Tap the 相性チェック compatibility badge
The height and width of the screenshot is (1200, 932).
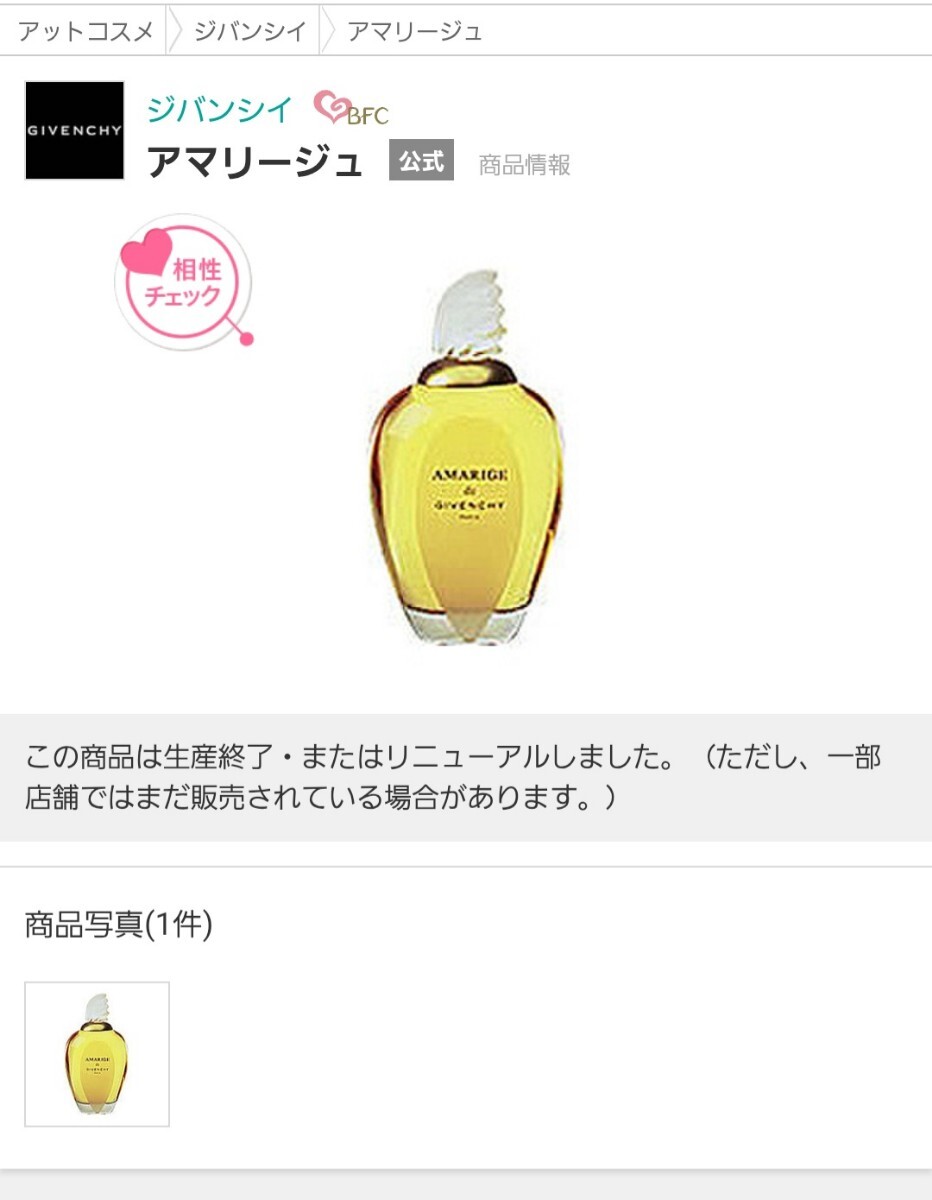point(183,283)
